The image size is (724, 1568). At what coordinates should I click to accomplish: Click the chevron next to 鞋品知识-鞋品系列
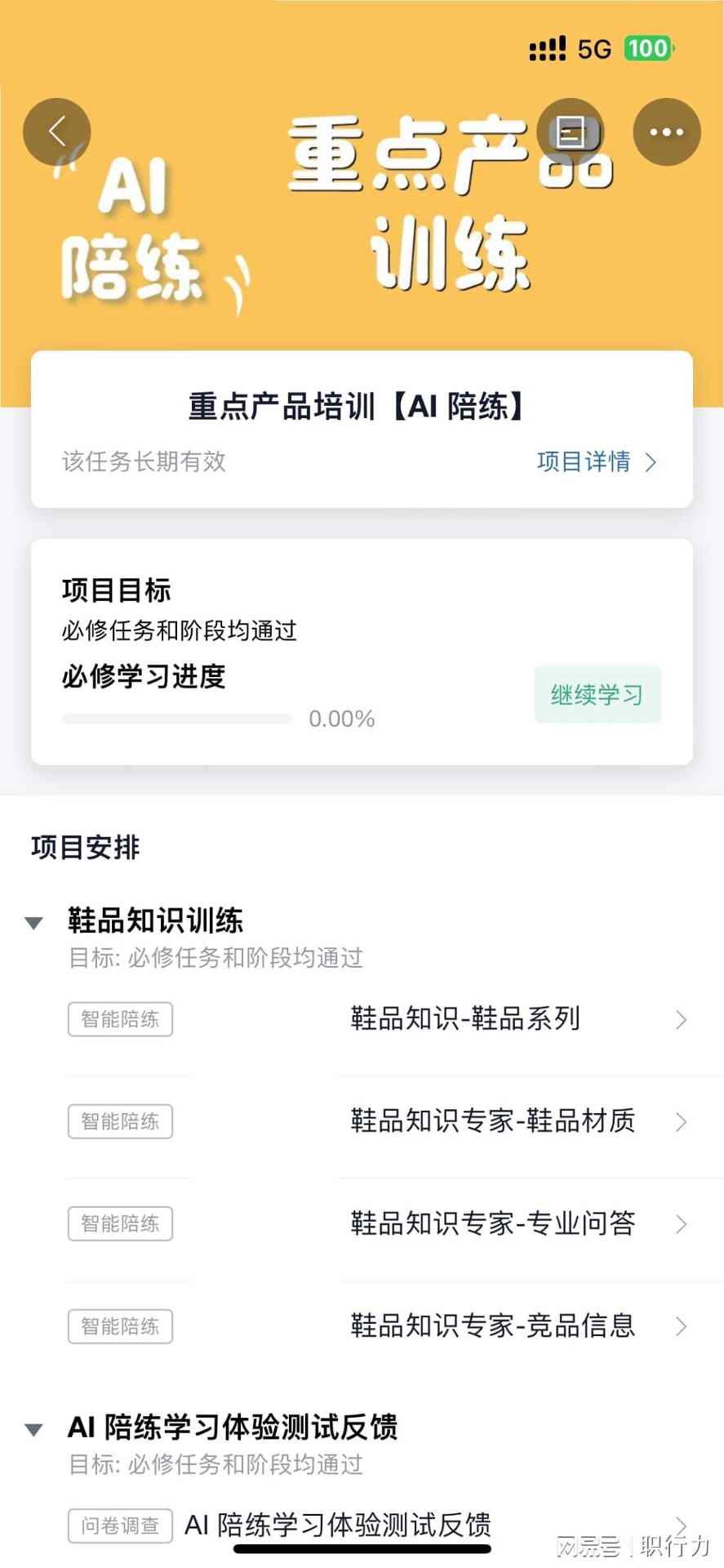682,1019
